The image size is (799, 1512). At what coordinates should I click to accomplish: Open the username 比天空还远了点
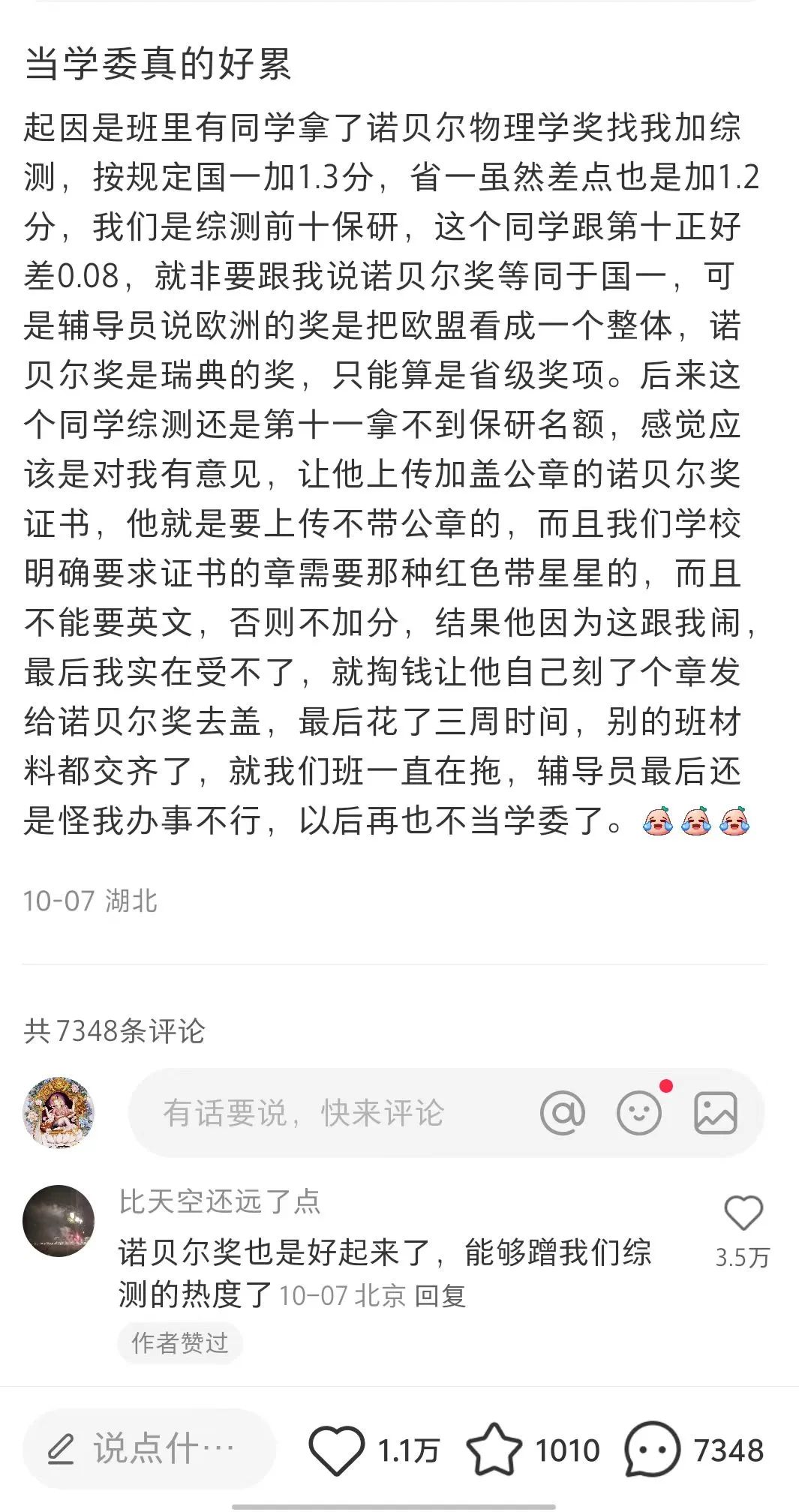coord(220,1201)
